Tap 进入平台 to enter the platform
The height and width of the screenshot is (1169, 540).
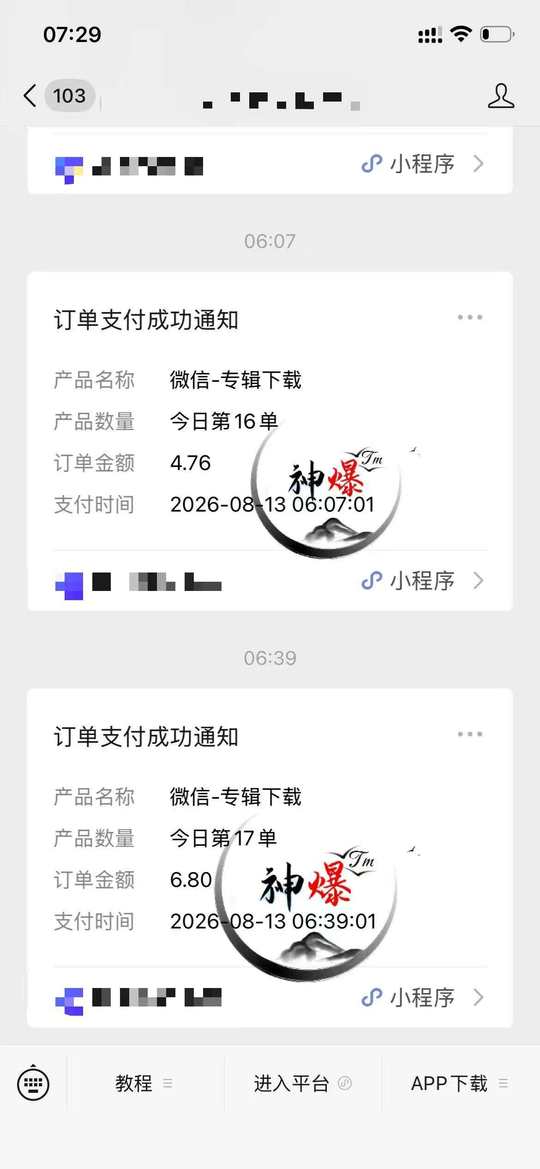click(x=302, y=1083)
